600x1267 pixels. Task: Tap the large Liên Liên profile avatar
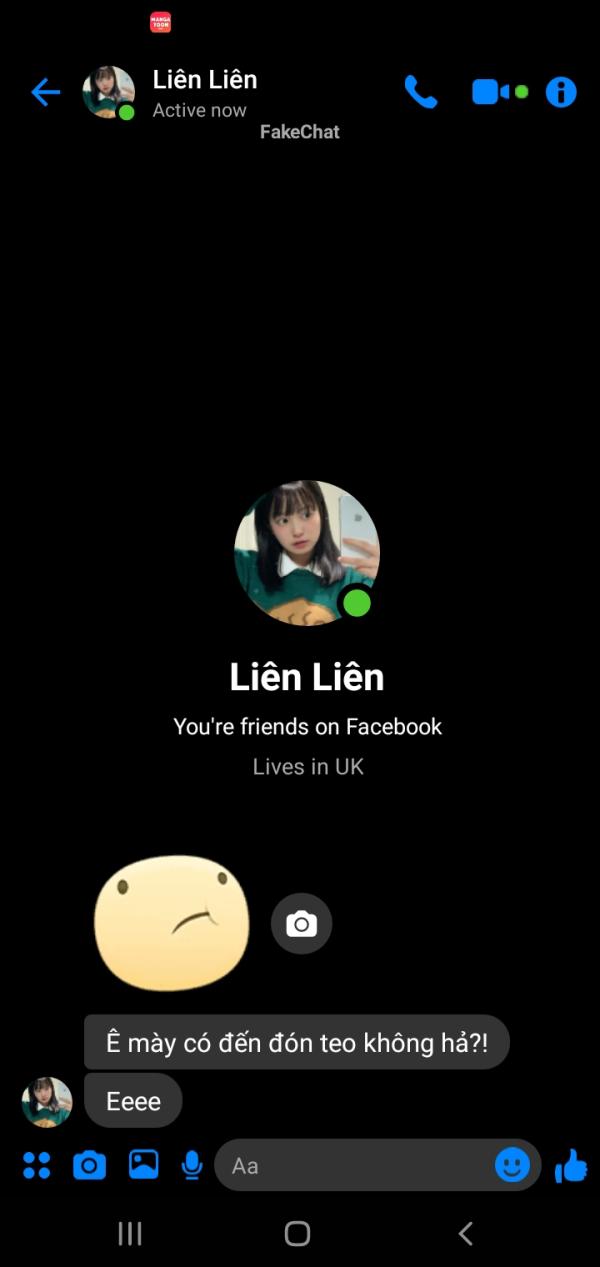[x=307, y=553]
